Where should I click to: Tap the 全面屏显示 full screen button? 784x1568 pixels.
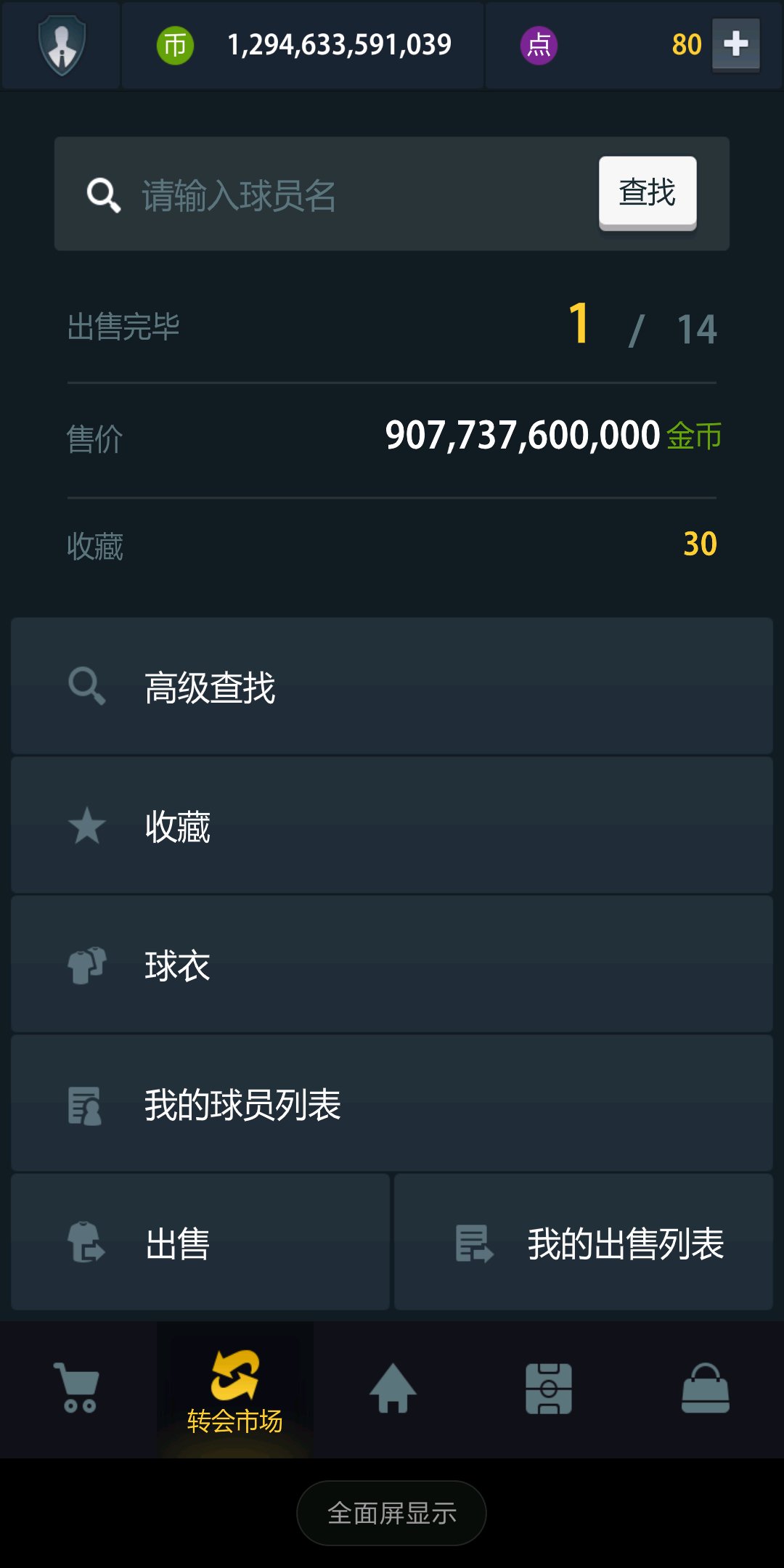click(x=392, y=1514)
